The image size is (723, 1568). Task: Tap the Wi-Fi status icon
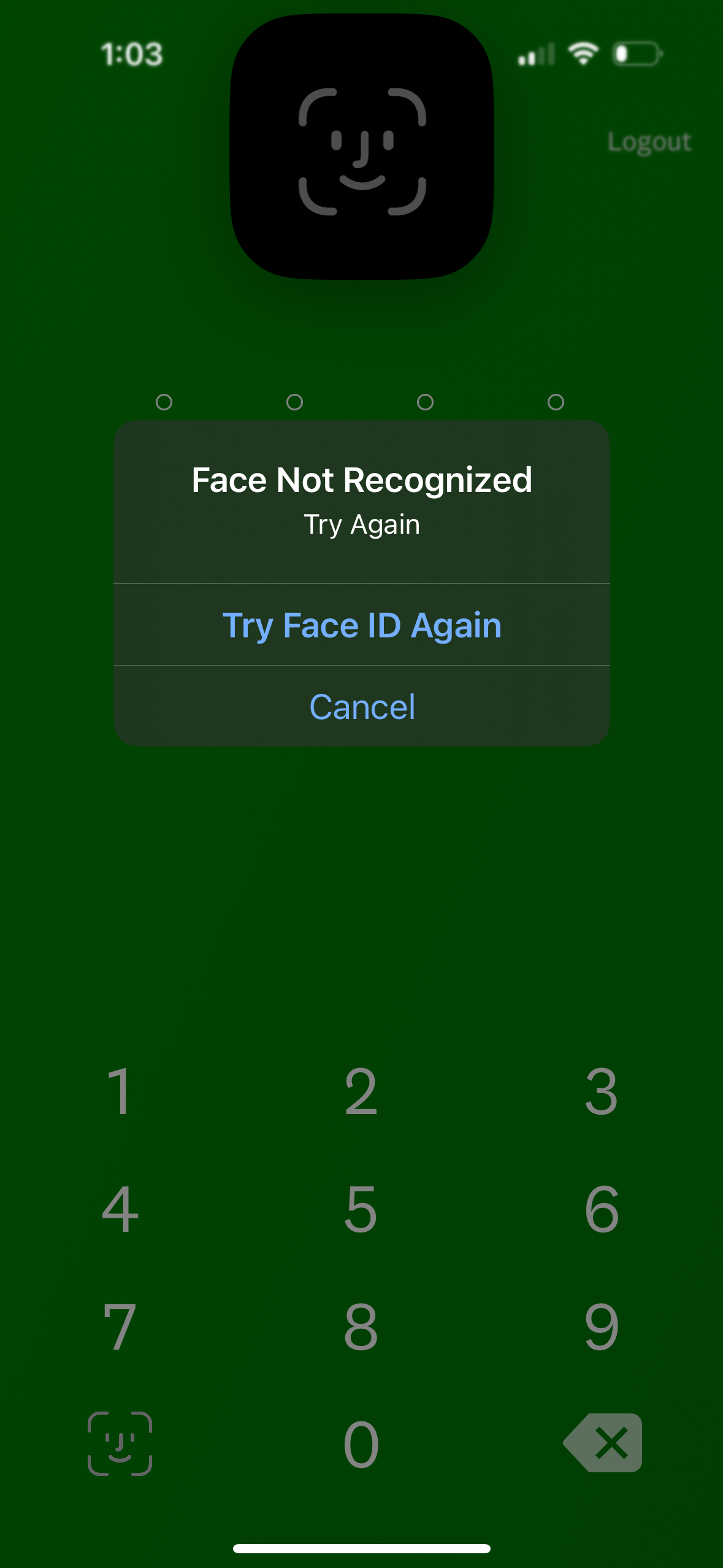583,55
